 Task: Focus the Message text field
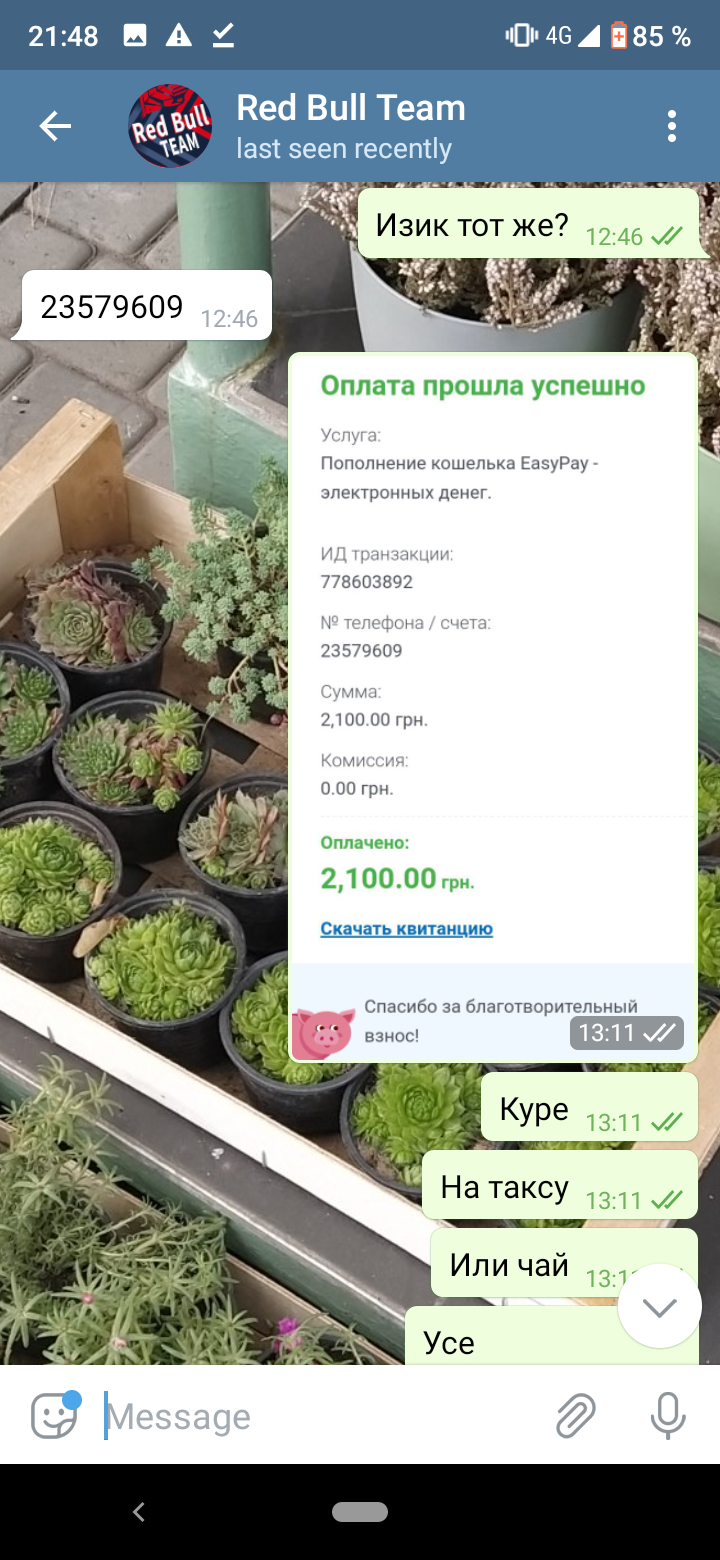pyautogui.click(x=320, y=1416)
